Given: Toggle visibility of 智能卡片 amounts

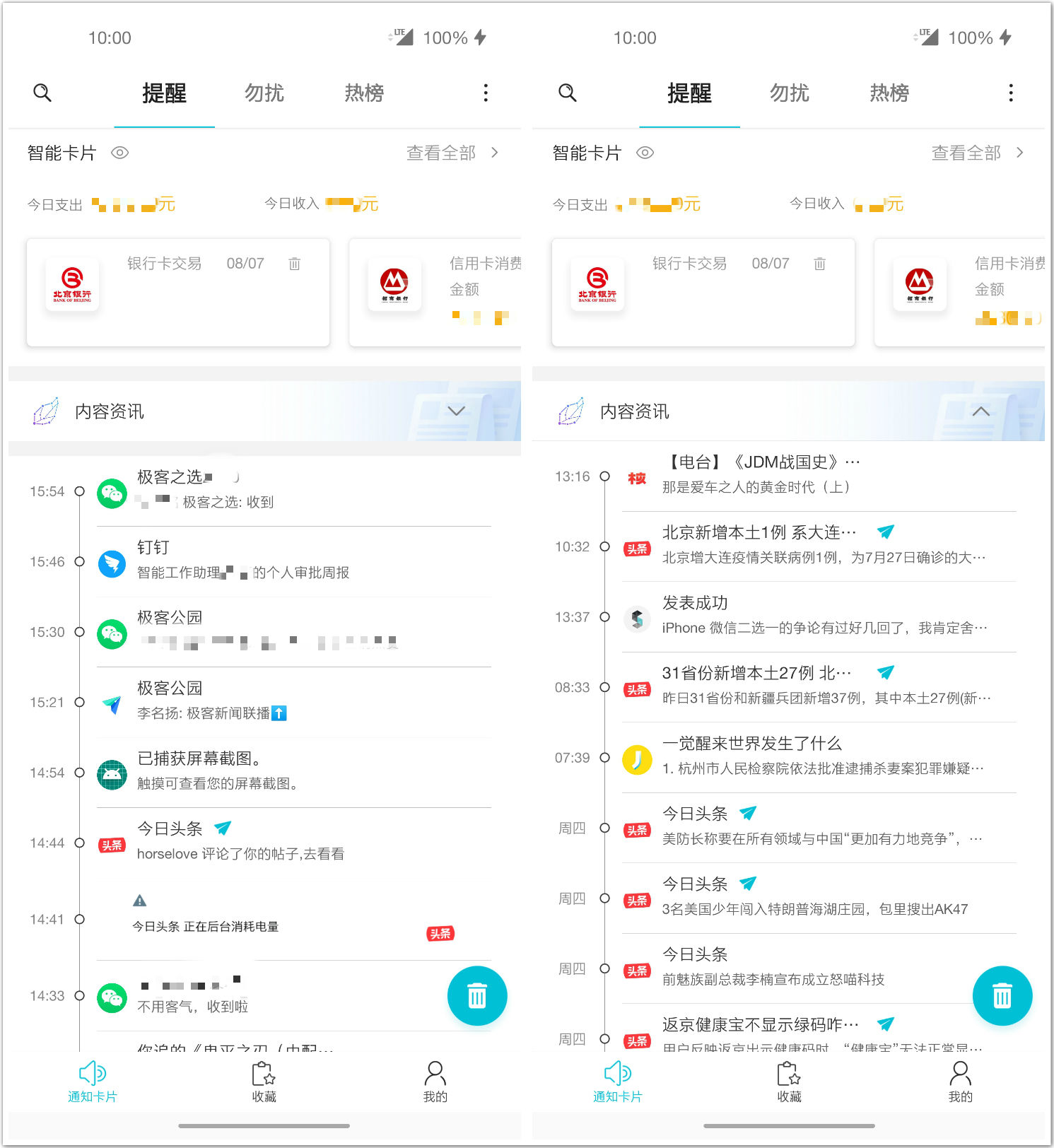Looking at the screenshot, I should [120, 153].
